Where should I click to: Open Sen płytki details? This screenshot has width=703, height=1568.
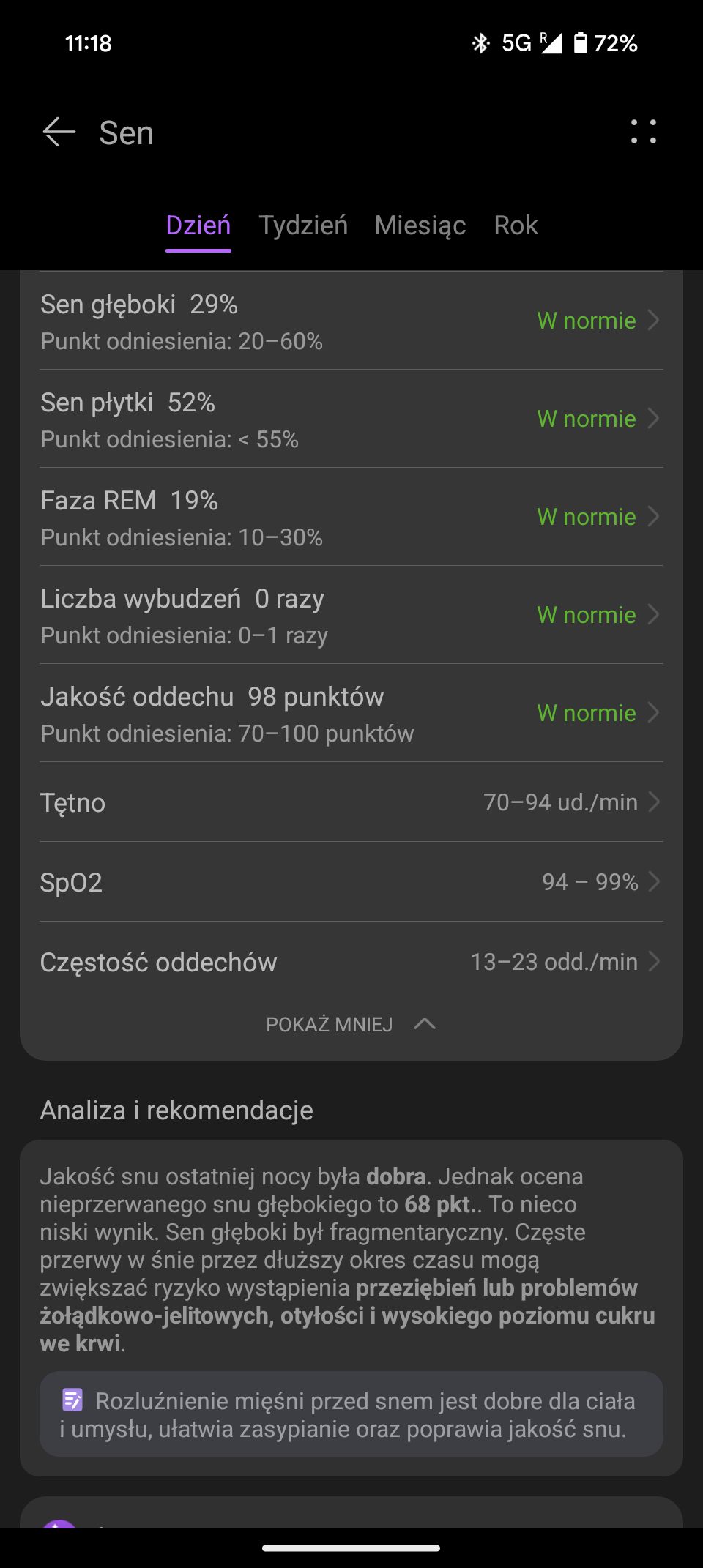point(351,419)
